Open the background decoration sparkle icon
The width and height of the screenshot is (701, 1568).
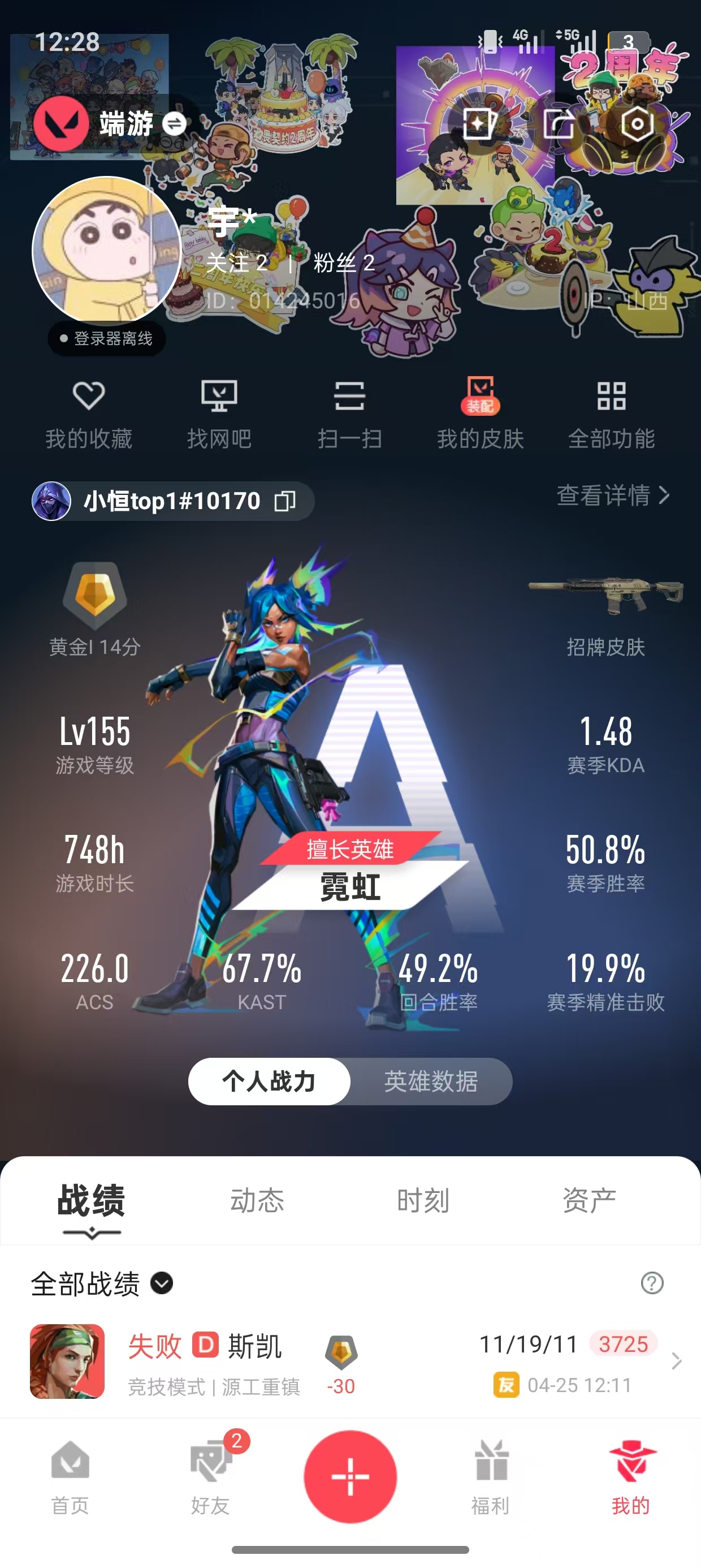(478, 124)
